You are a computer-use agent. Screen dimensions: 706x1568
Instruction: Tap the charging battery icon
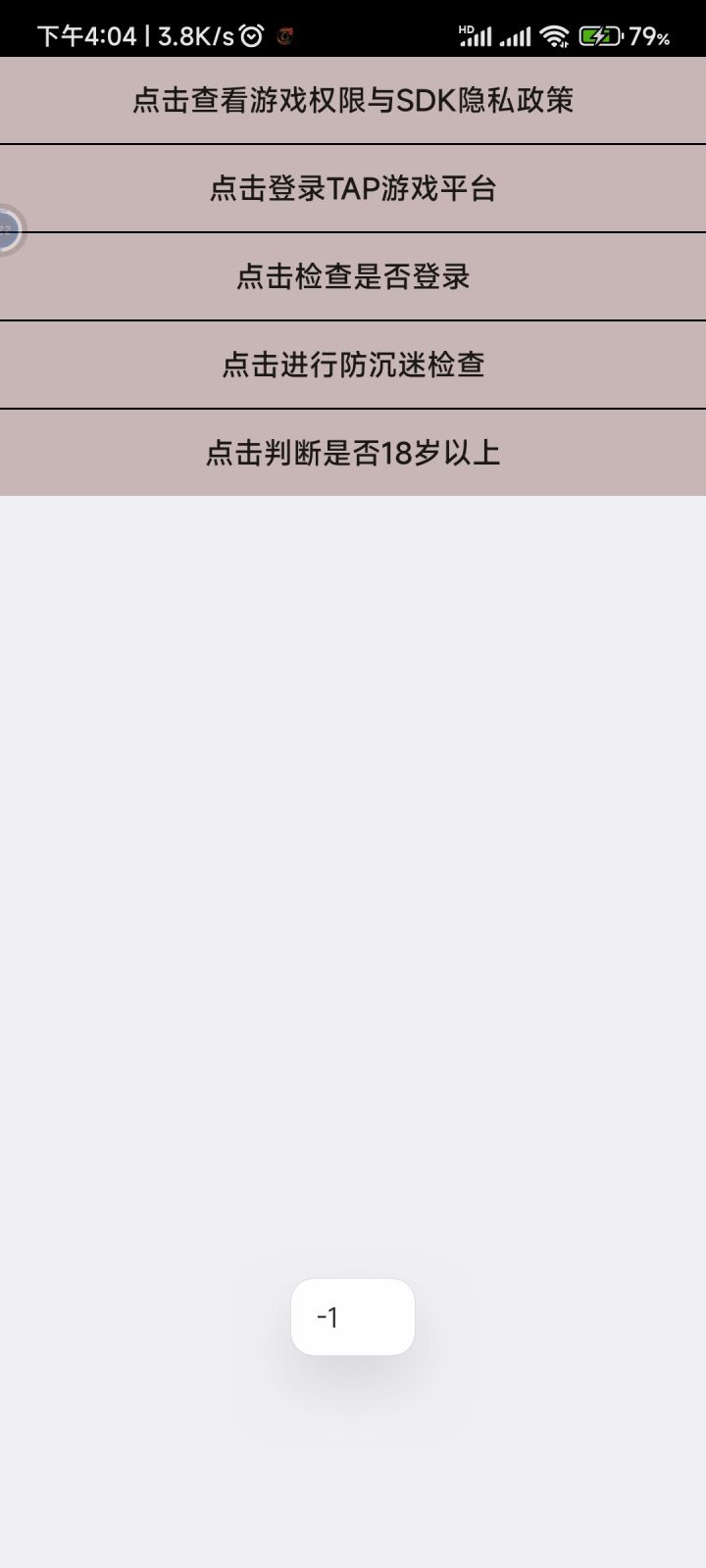pos(601,33)
